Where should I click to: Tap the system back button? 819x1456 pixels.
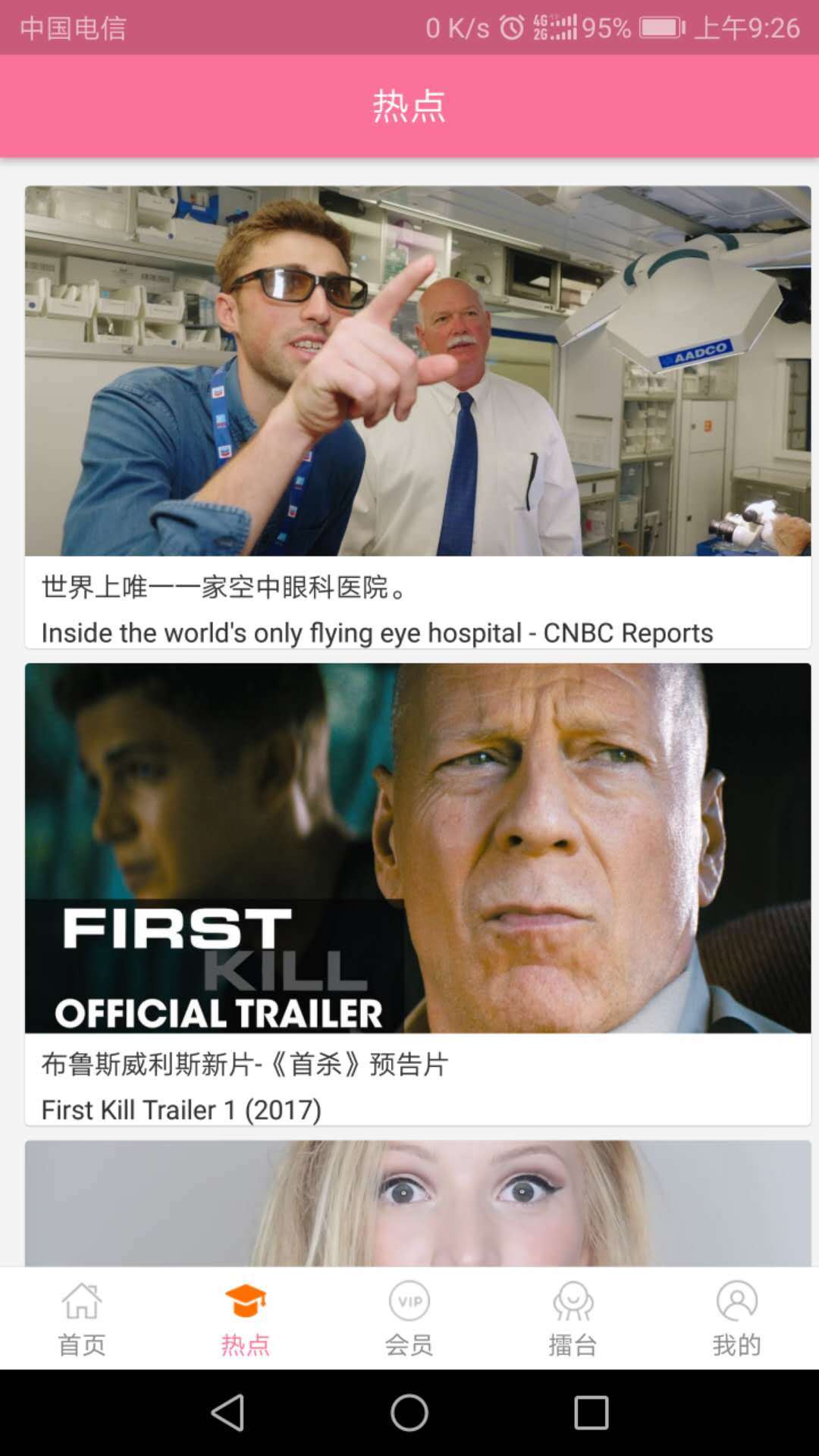tap(227, 1413)
